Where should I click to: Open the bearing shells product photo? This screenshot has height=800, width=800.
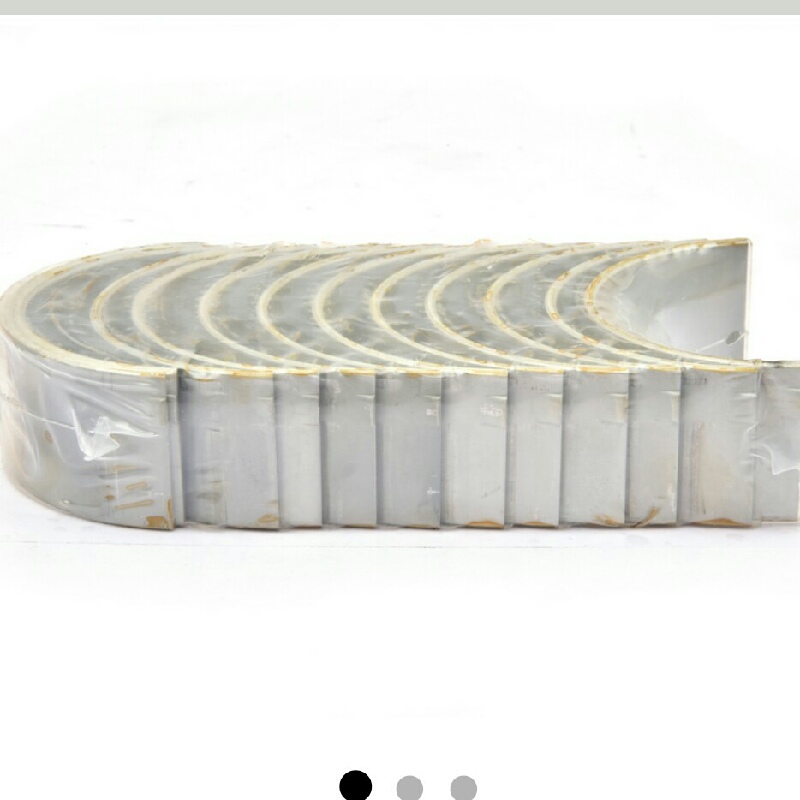point(400,385)
